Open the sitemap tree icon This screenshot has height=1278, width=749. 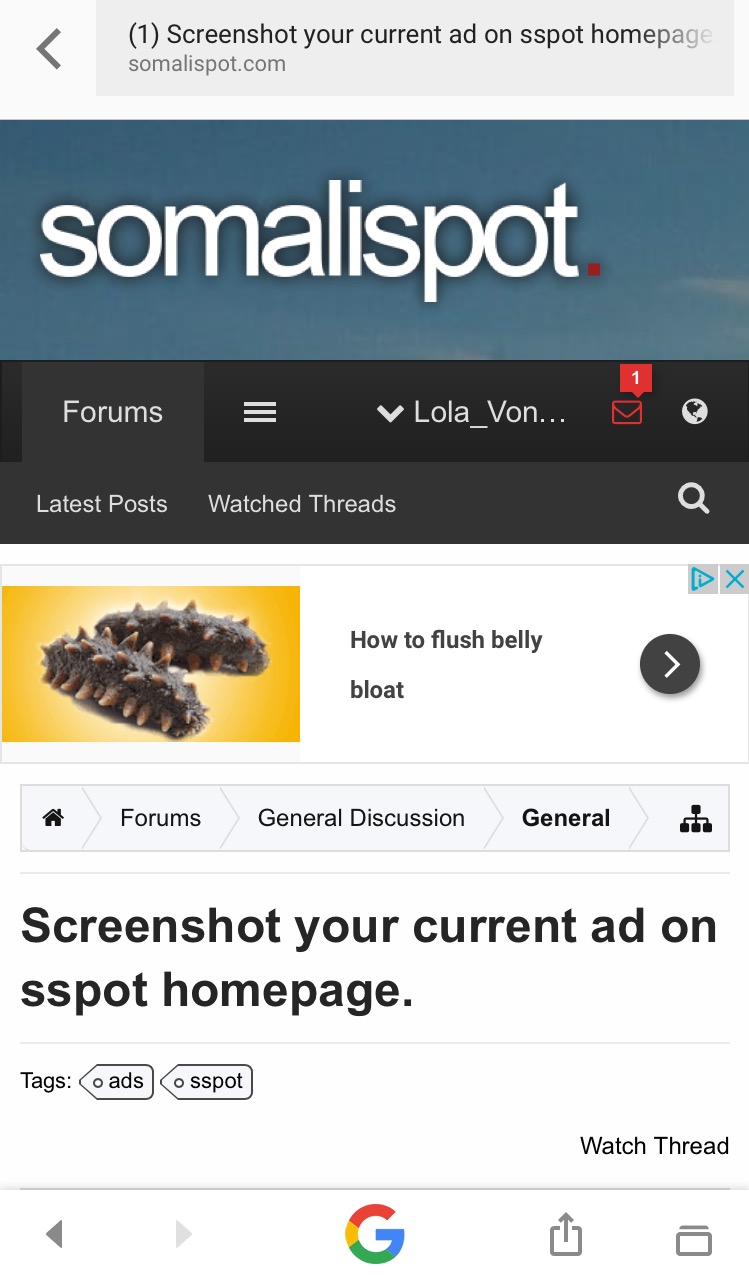(696, 819)
